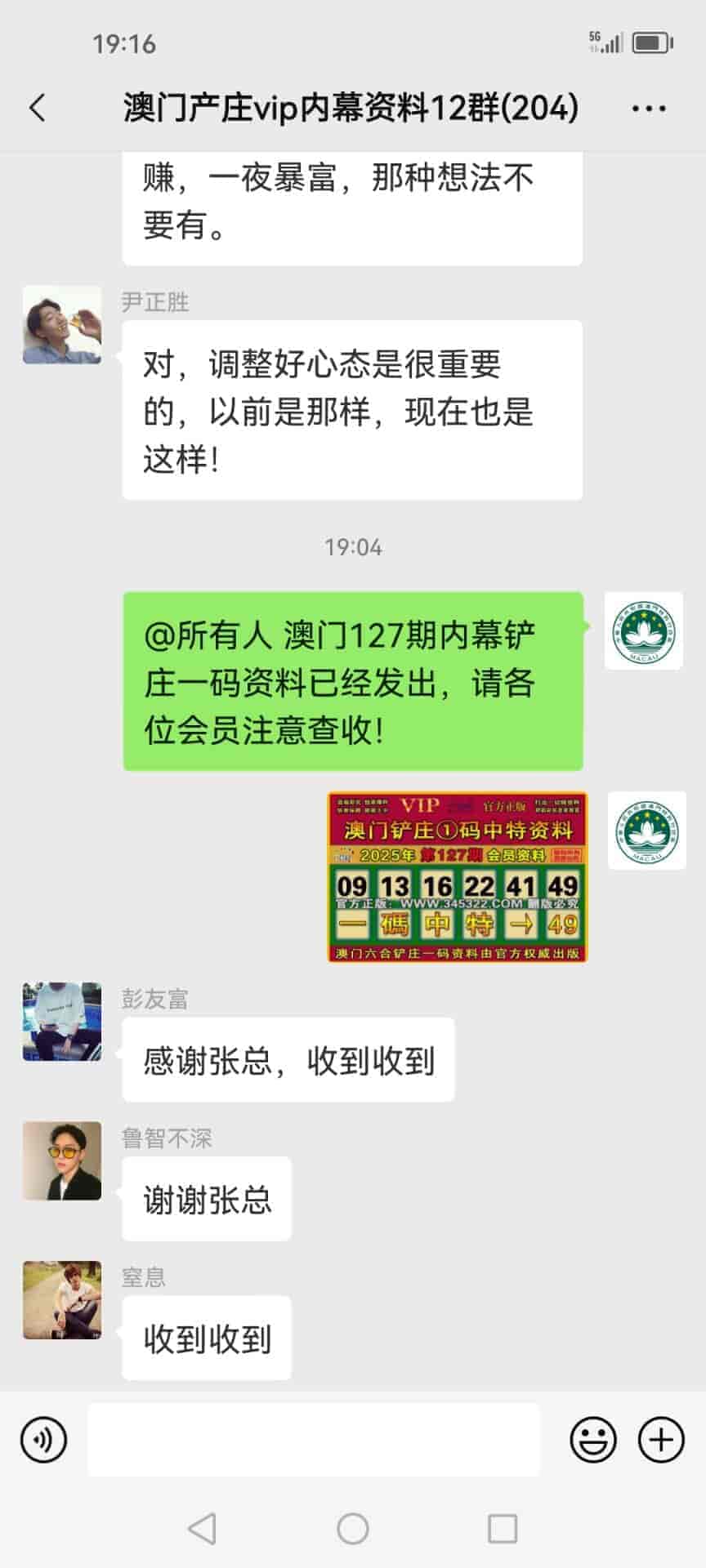Open the system recent apps button
The image size is (706, 1568).
[502, 1528]
